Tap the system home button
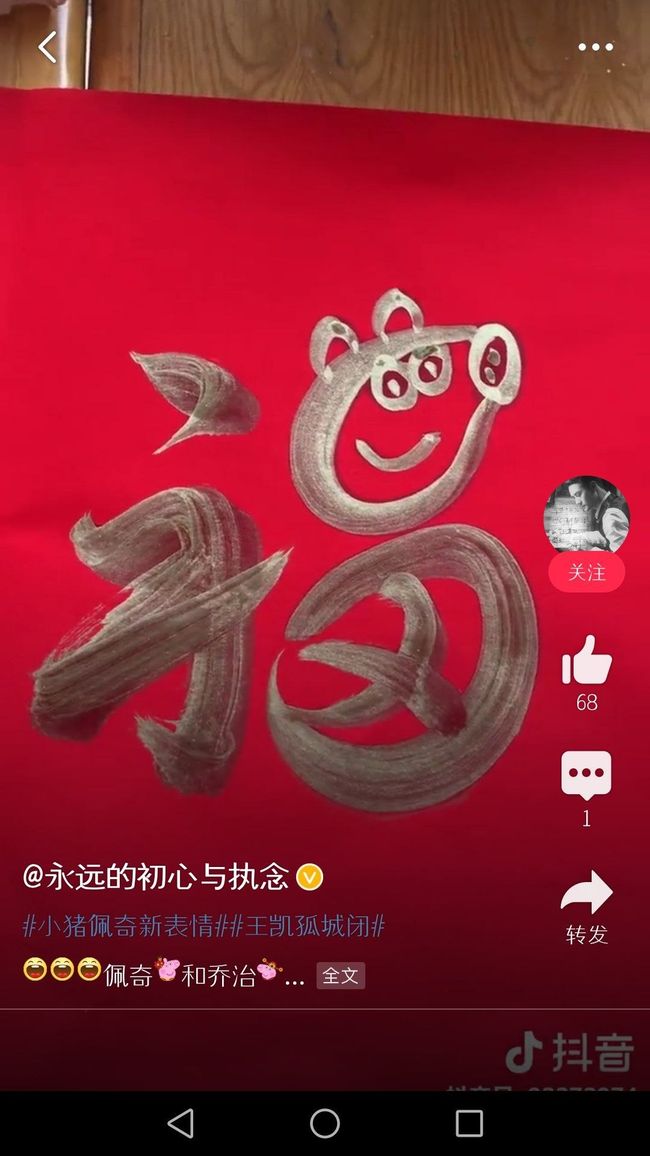The width and height of the screenshot is (650, 1156). coord(325,1124)
